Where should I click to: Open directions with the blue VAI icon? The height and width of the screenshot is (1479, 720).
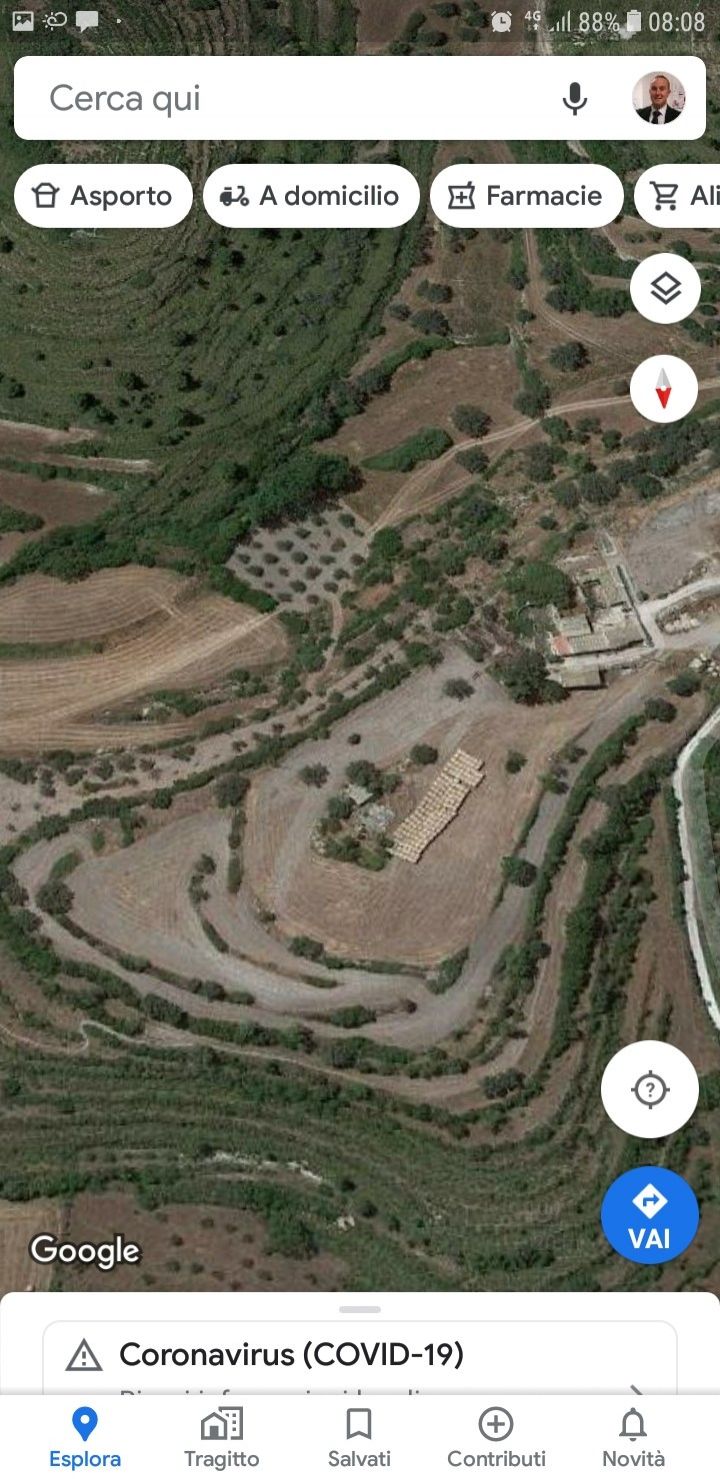[x=650, y=1215]
